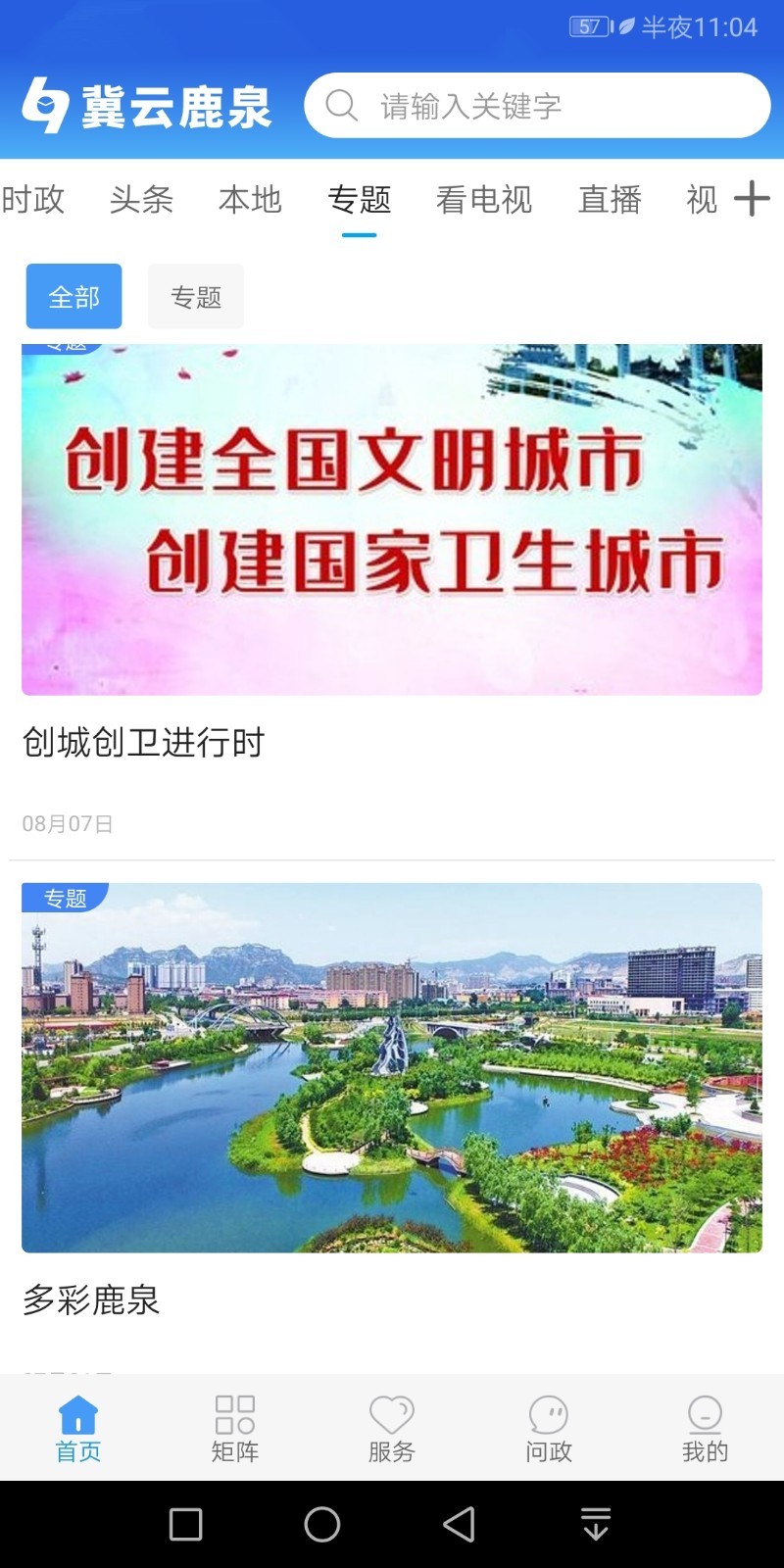Viewport: 784px width, 1568px height.
Task: Open the 本地 tab
Action: (250, 199)
